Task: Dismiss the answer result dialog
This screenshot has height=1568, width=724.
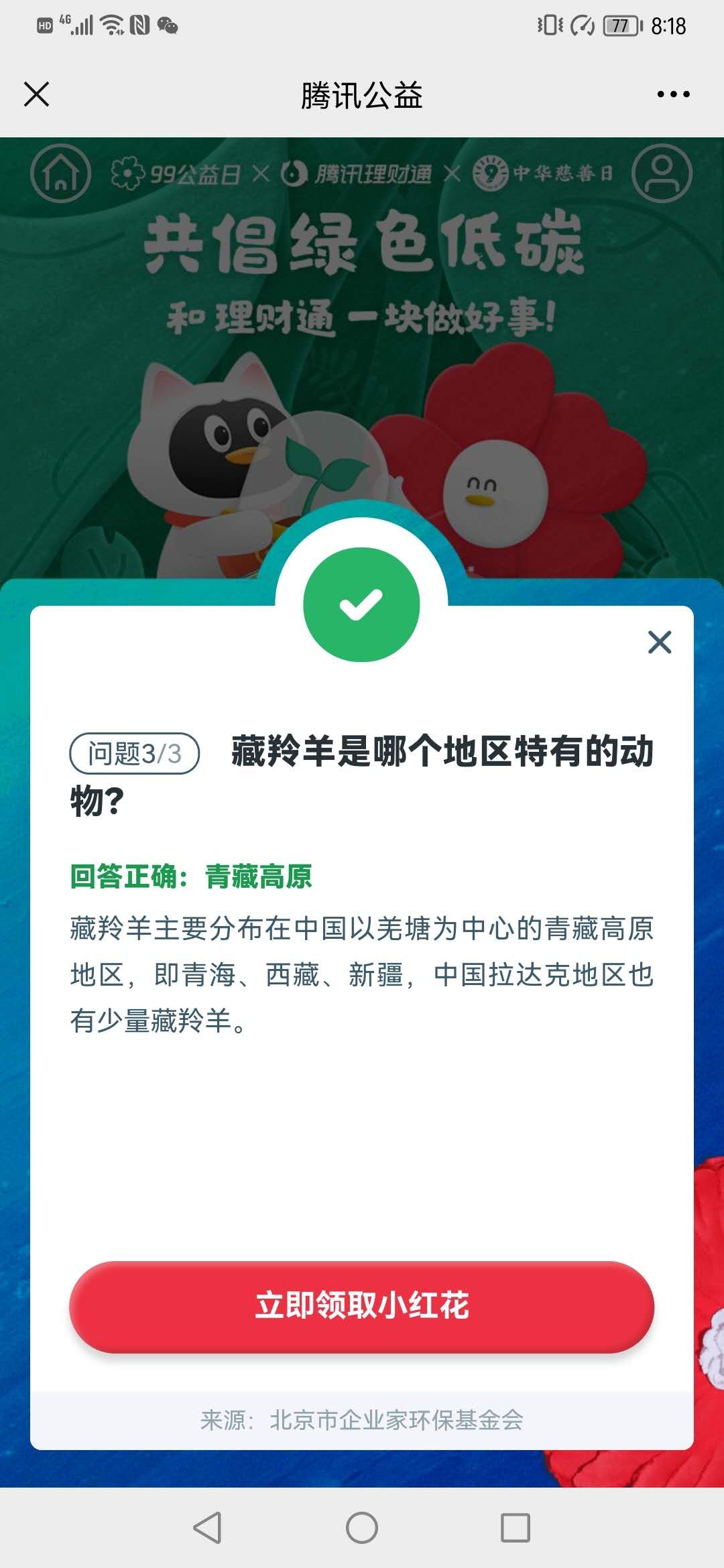Action: [x=660, y=642]
